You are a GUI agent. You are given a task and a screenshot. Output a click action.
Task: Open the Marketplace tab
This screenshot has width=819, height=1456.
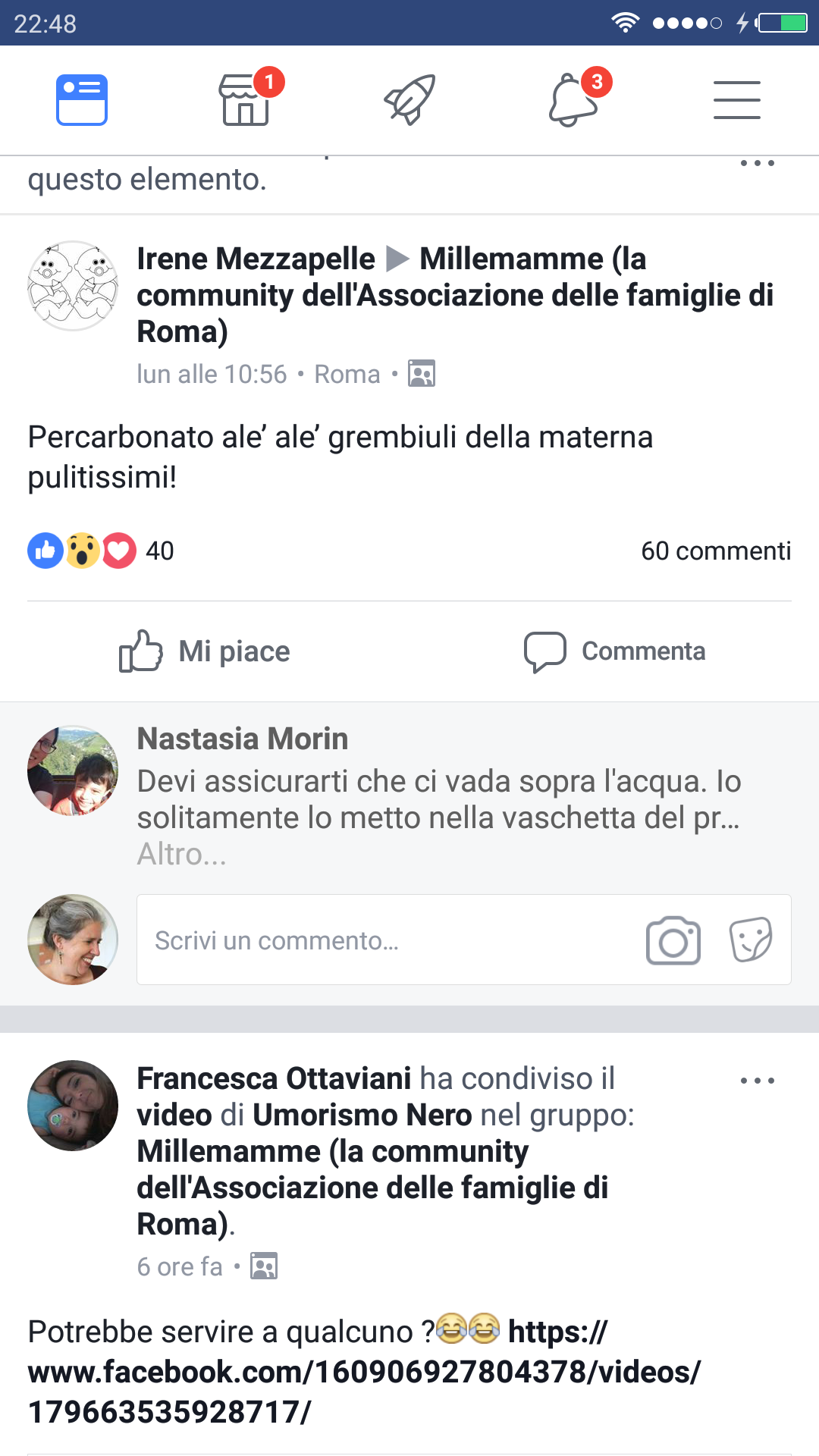(246, 100)
